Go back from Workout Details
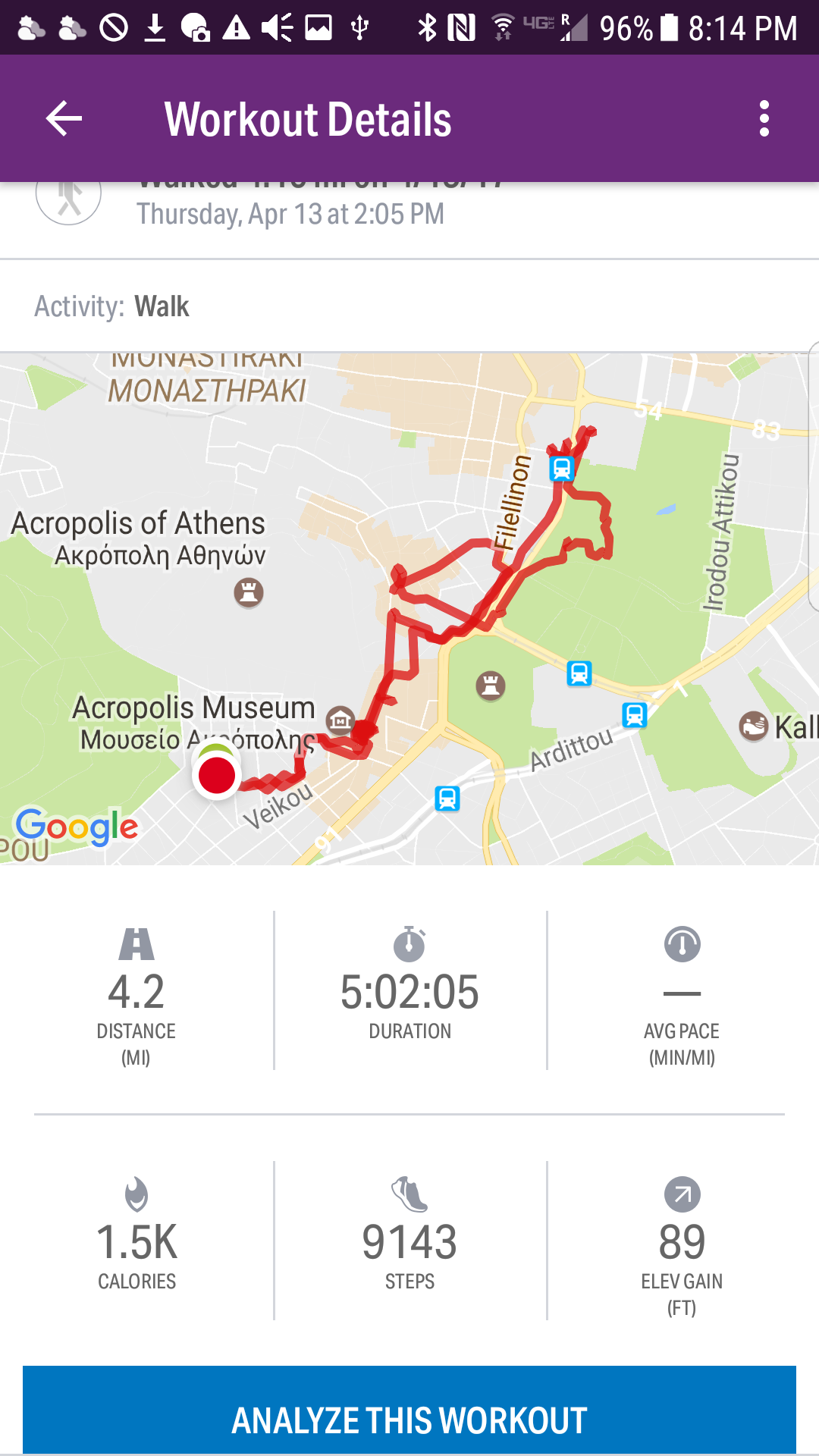The image size is (819, 1456). click(x=64, y=119)
